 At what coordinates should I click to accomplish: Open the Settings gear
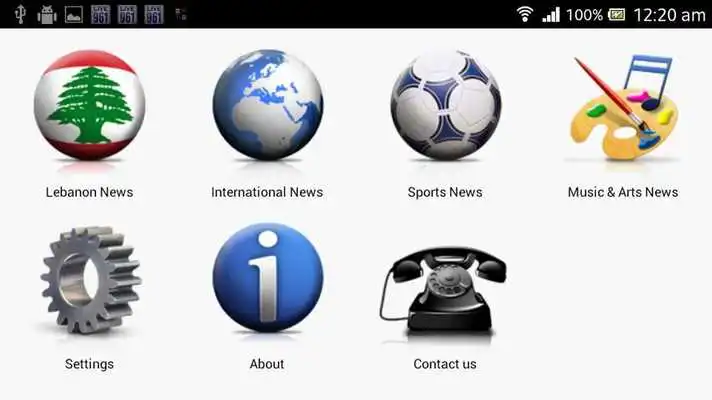point(89,279)
